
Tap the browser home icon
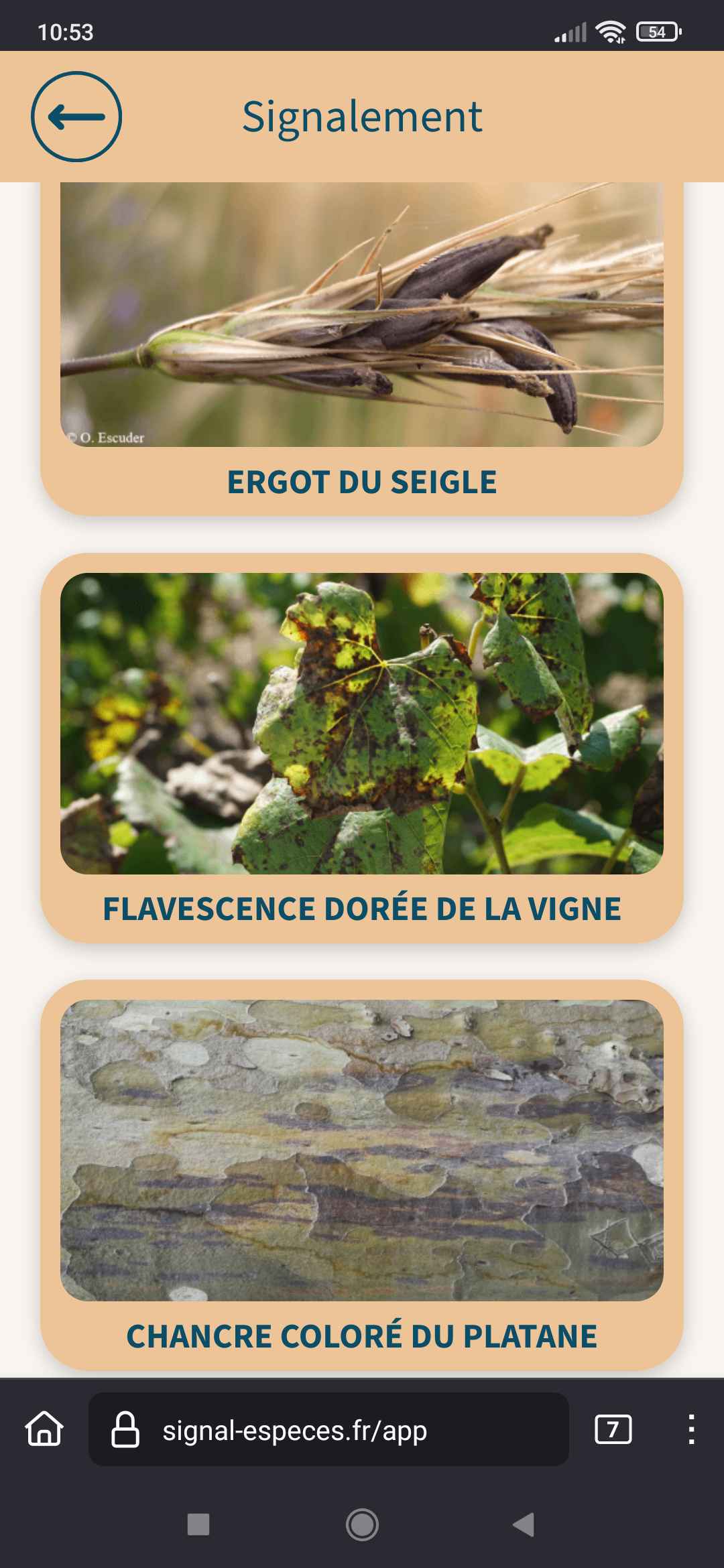pos(44,1429)
